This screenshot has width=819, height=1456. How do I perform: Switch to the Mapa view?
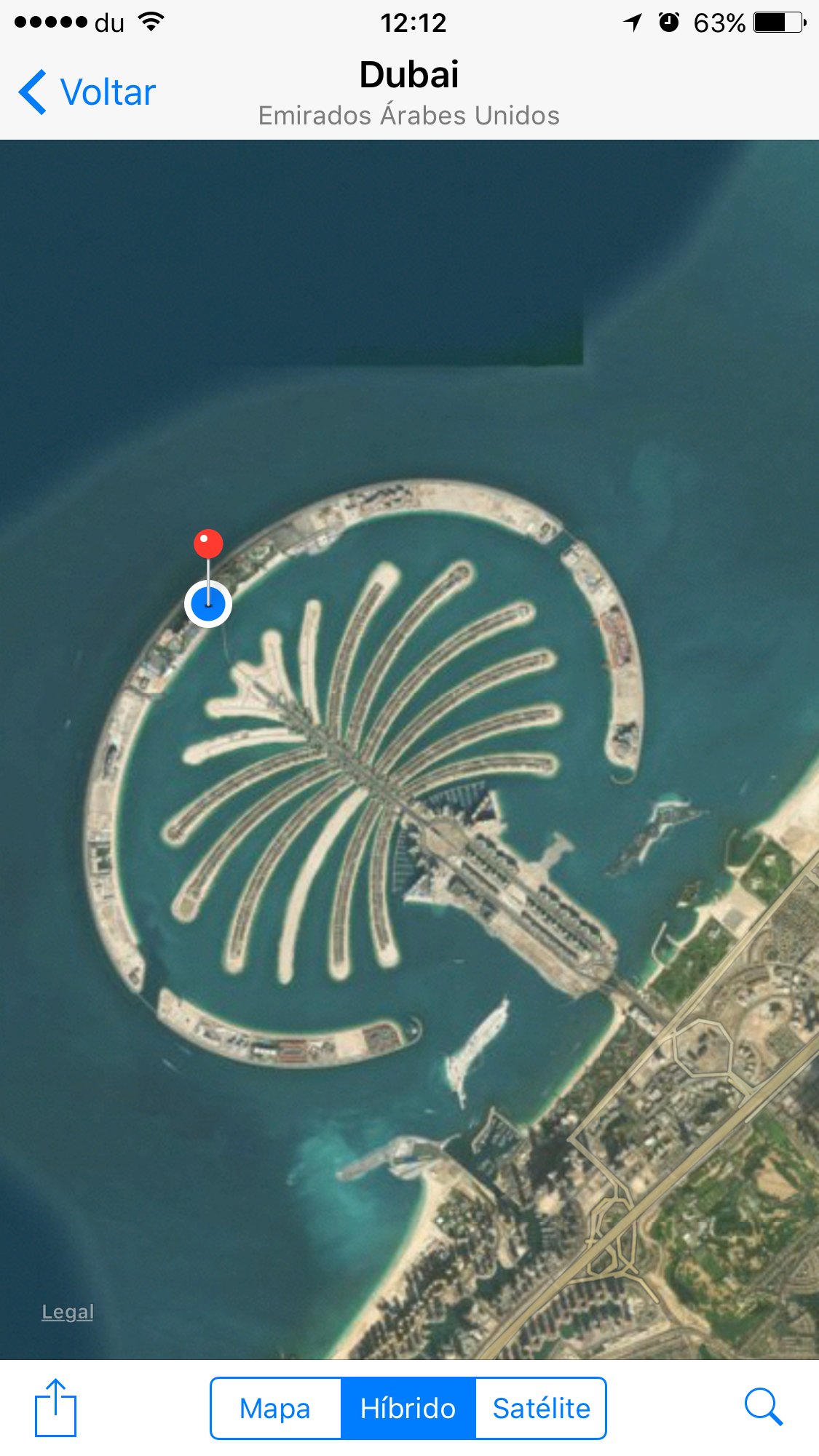pyautogui.click(x=275, y=1409)
